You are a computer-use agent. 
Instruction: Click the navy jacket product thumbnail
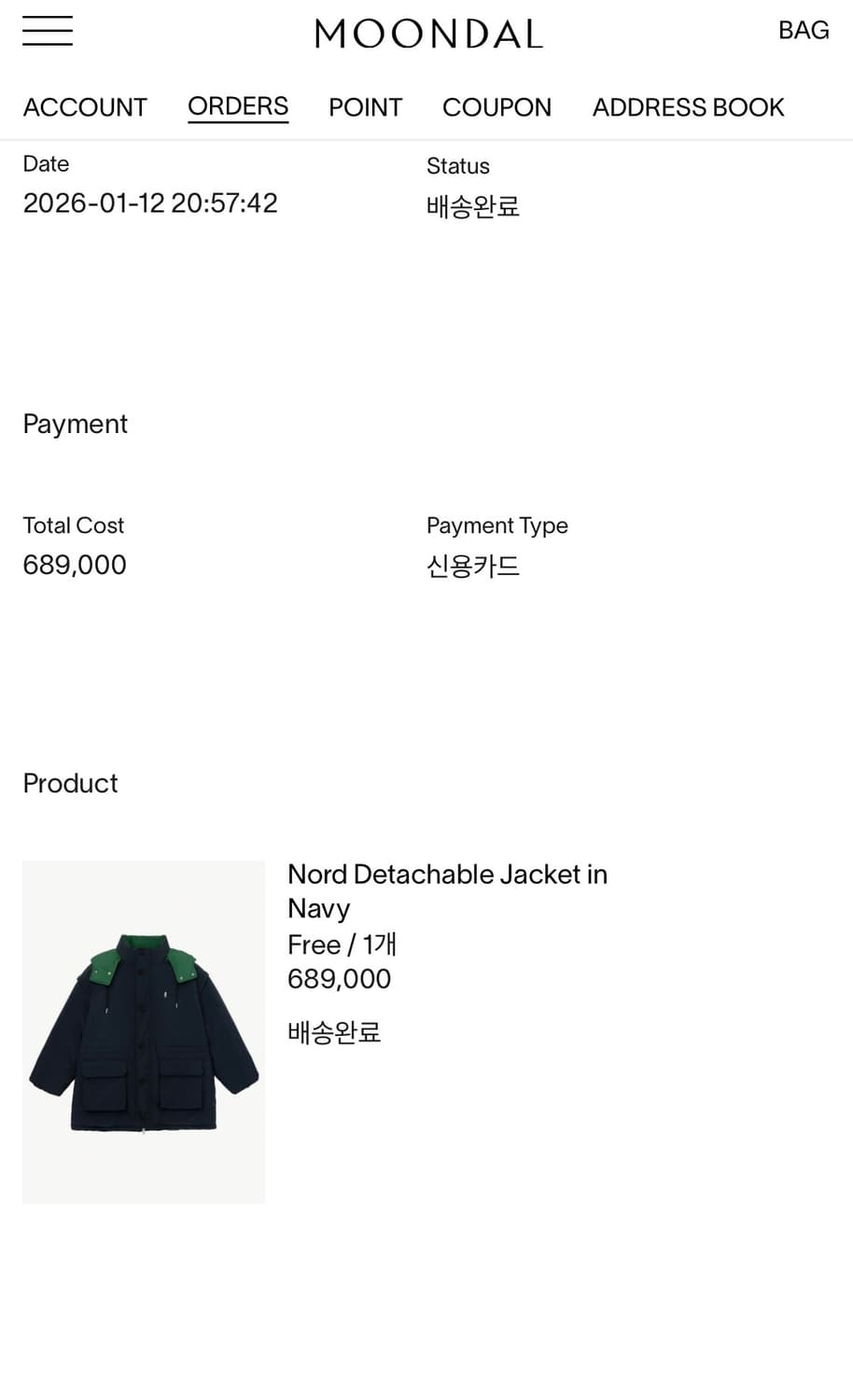[144, 1031]
